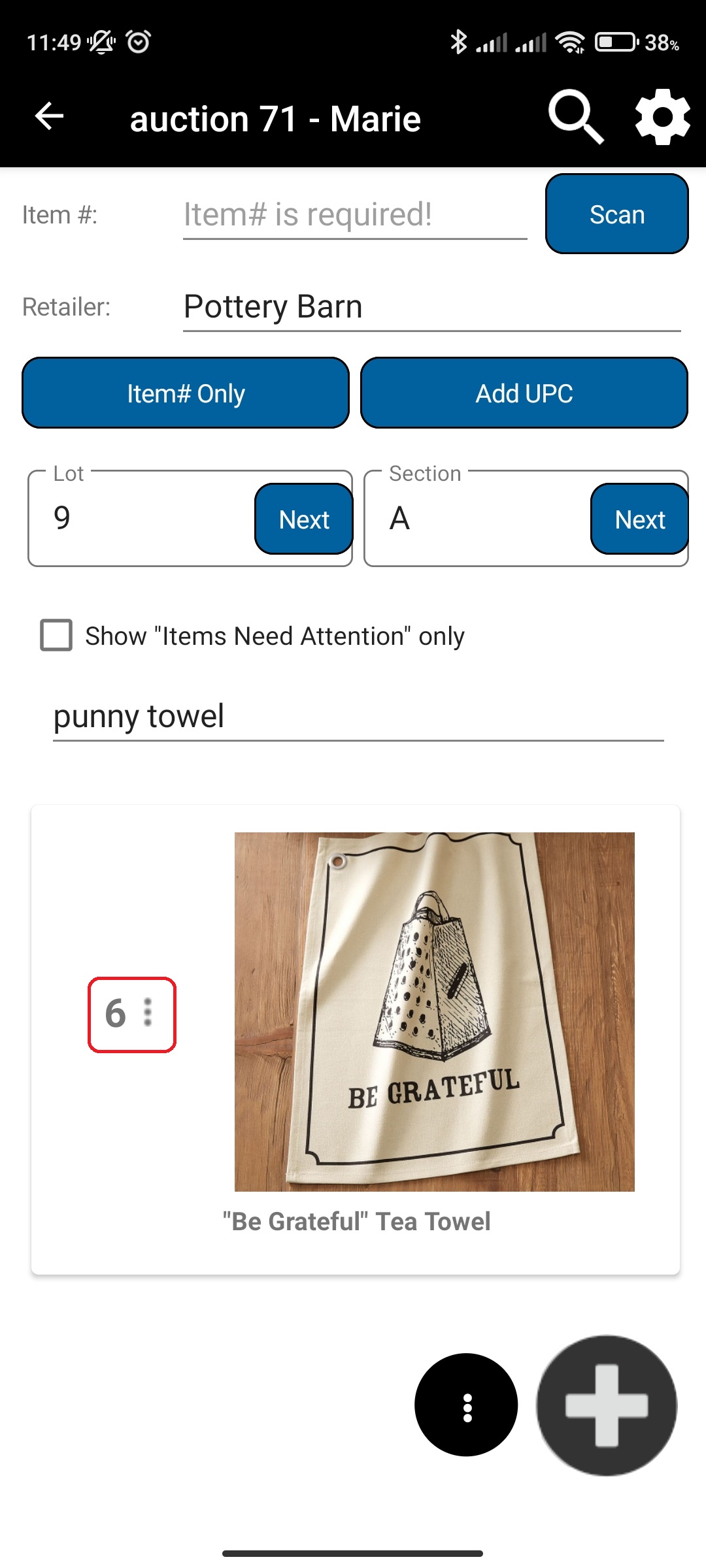This screenshot has height=1568, width=706.
Task: Tap the Item # input field
Action: coord(354,215)
